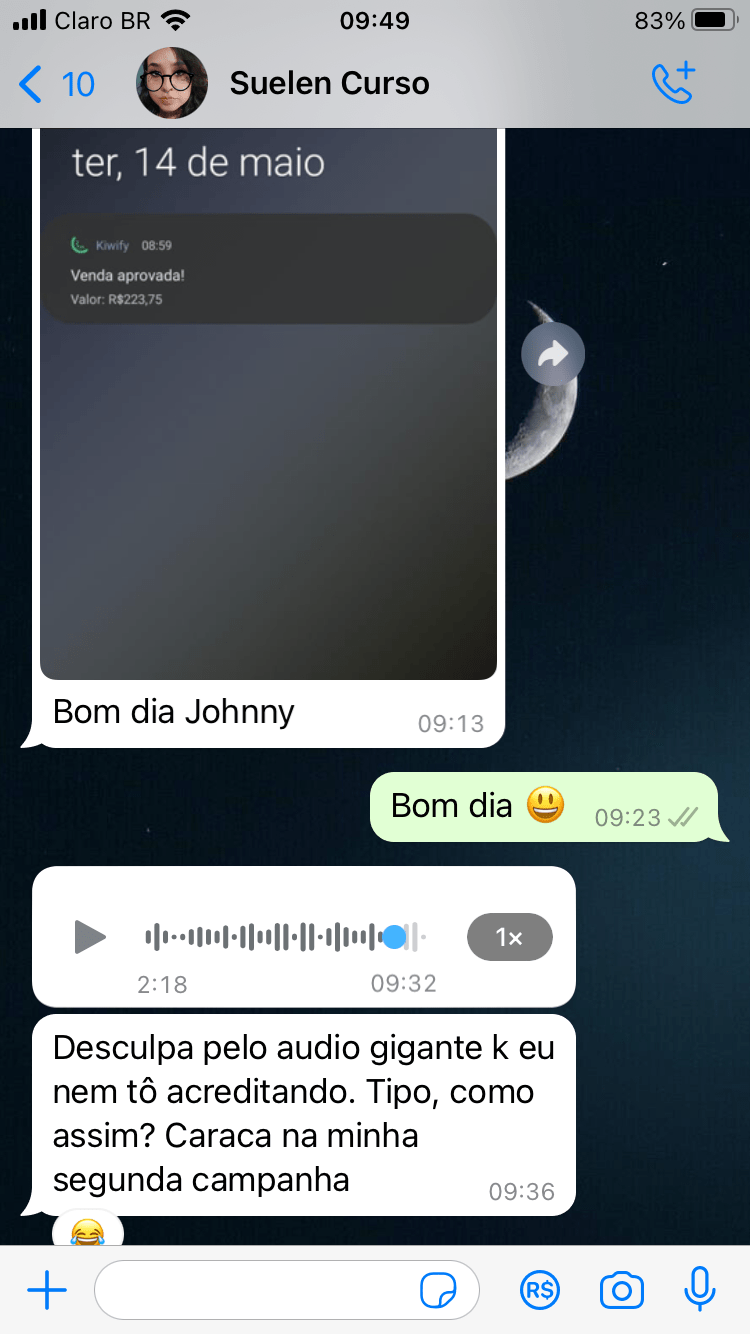Forward the screenshot with the arrow icon
750x1334 pixels.
click(553, 354)
